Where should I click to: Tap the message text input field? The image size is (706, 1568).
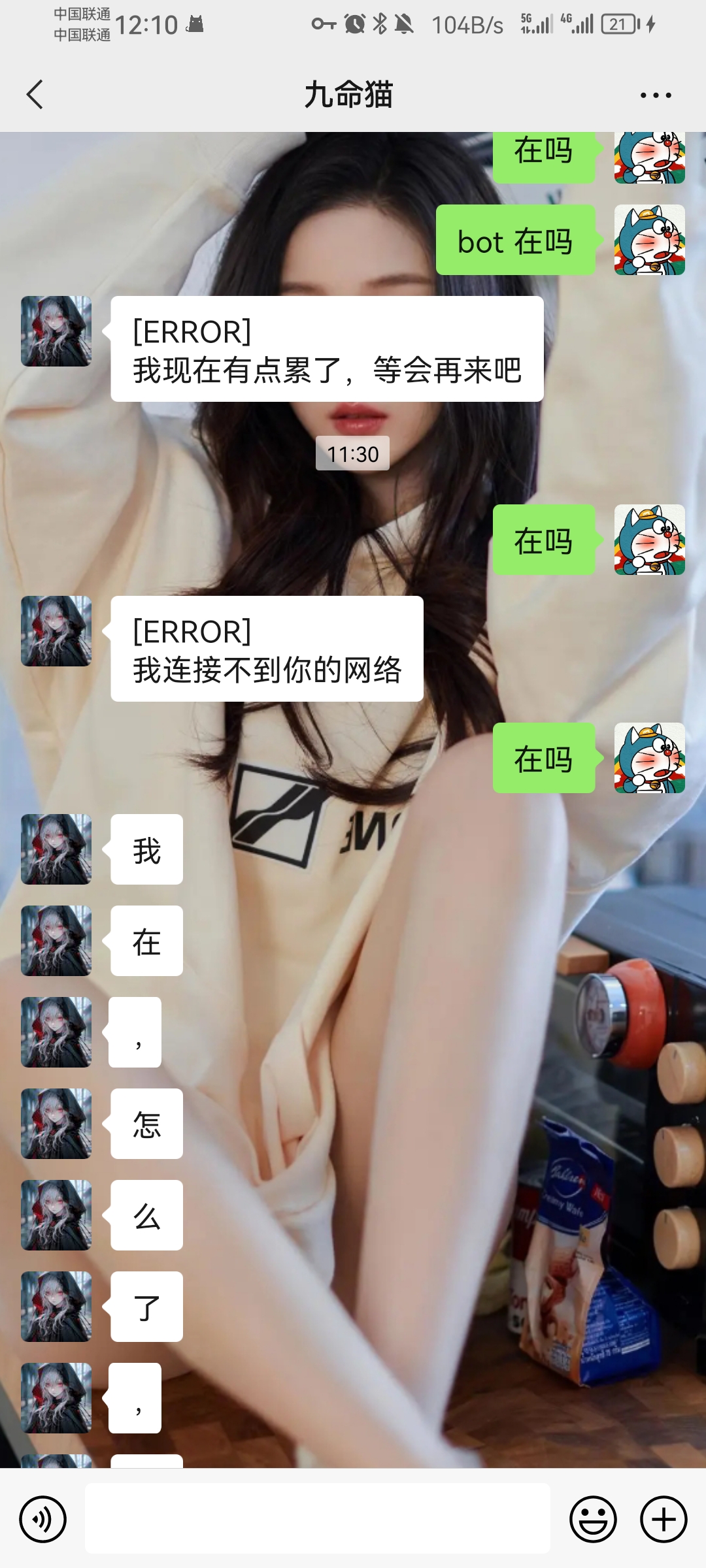point(320,1518)
